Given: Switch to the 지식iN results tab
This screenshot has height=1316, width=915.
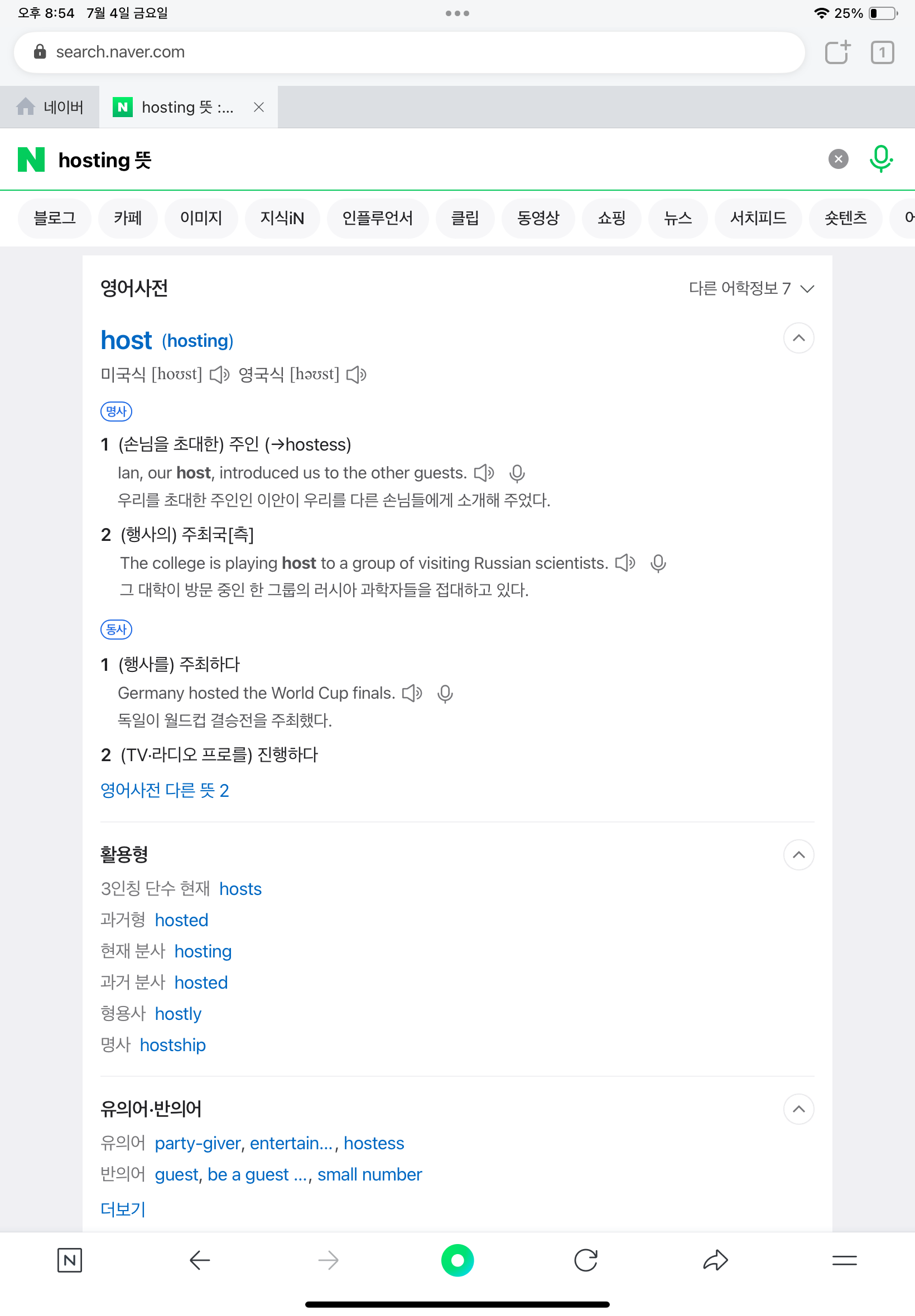Looking at the screenshot, I should [x=282, y=217].
